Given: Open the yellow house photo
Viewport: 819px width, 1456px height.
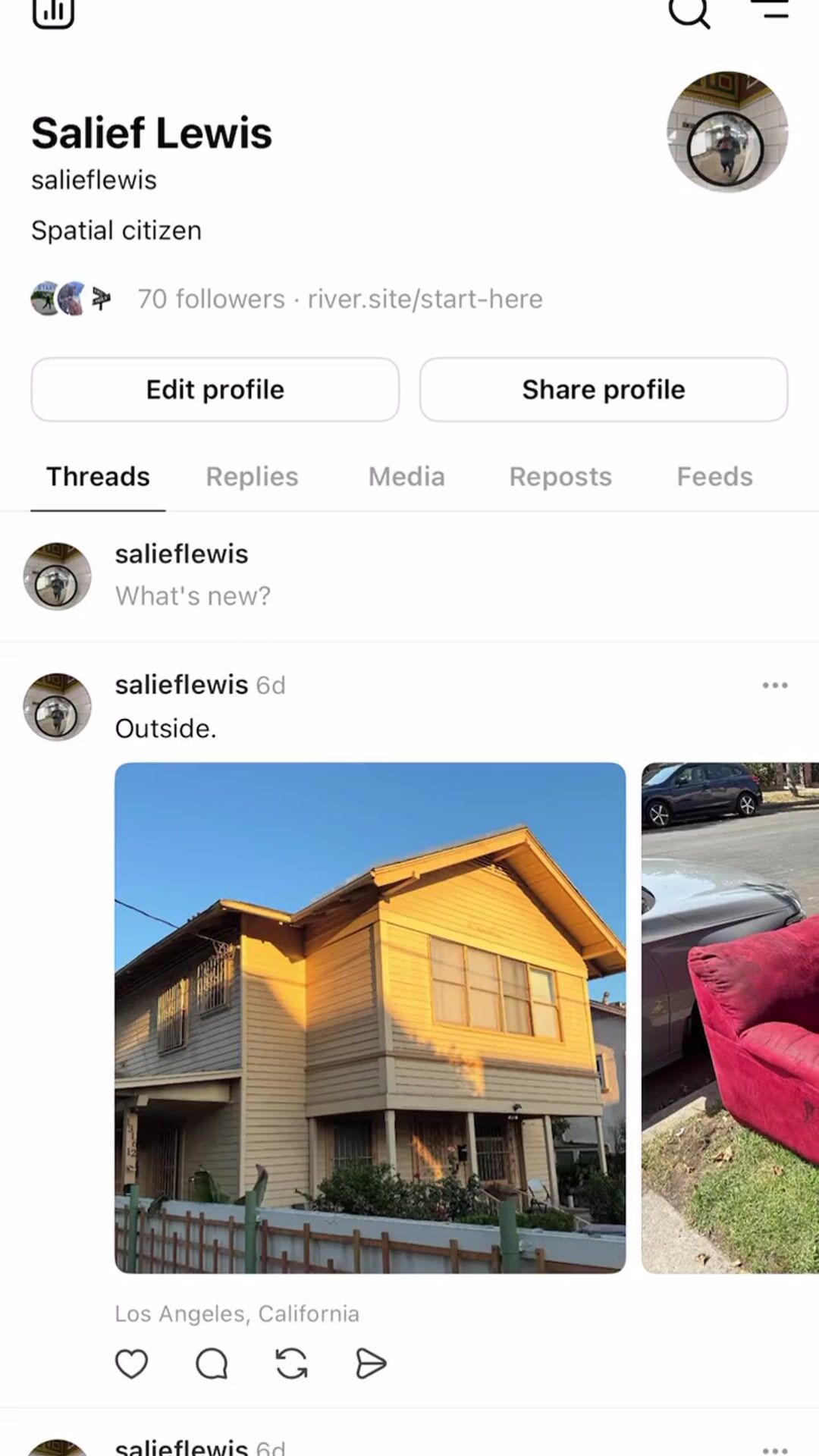Looking at the screenshot, I should click(x=370, y=1018).
